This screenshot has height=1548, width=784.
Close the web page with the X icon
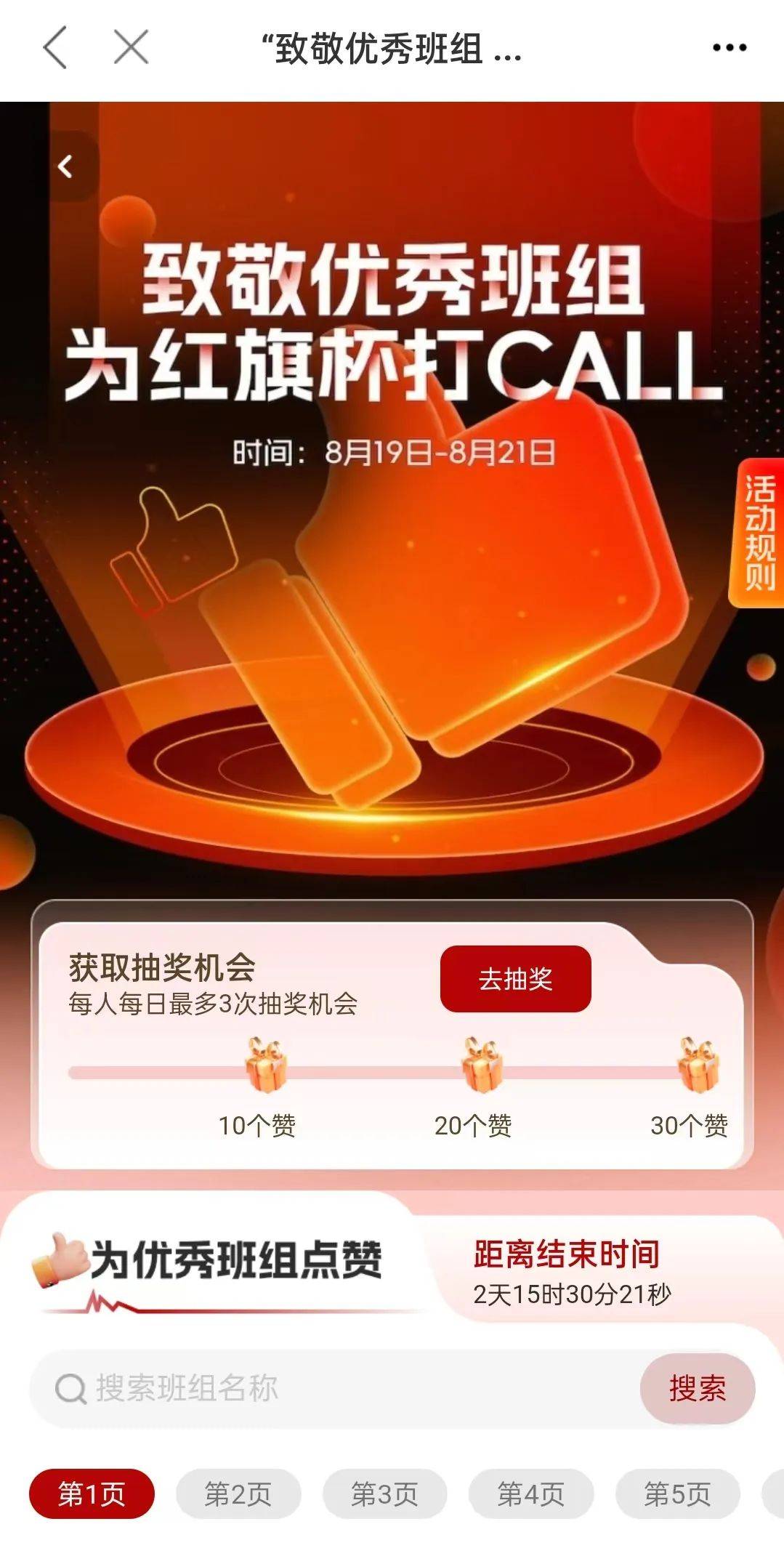(x=131, y=48)
